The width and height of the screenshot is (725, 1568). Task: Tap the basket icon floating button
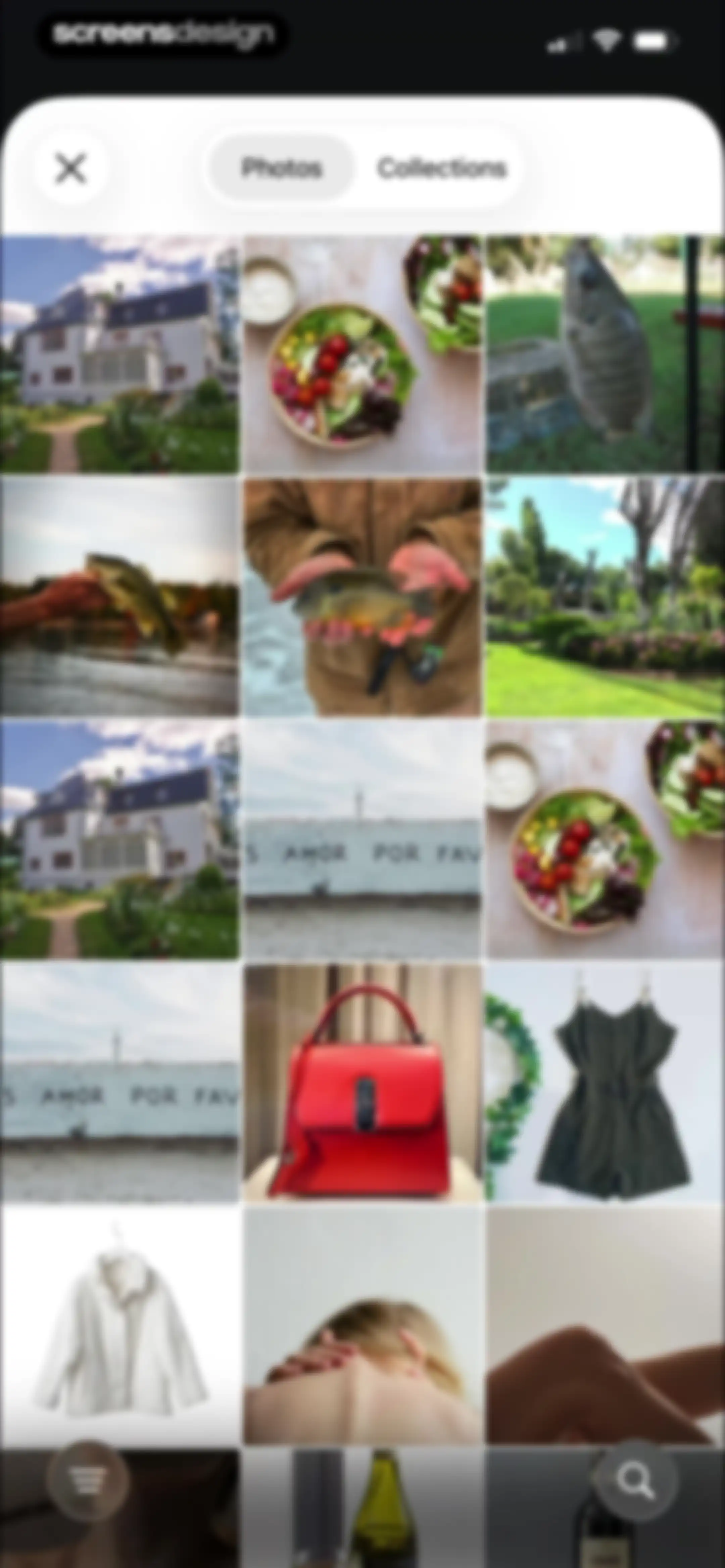click(88, 1480)
